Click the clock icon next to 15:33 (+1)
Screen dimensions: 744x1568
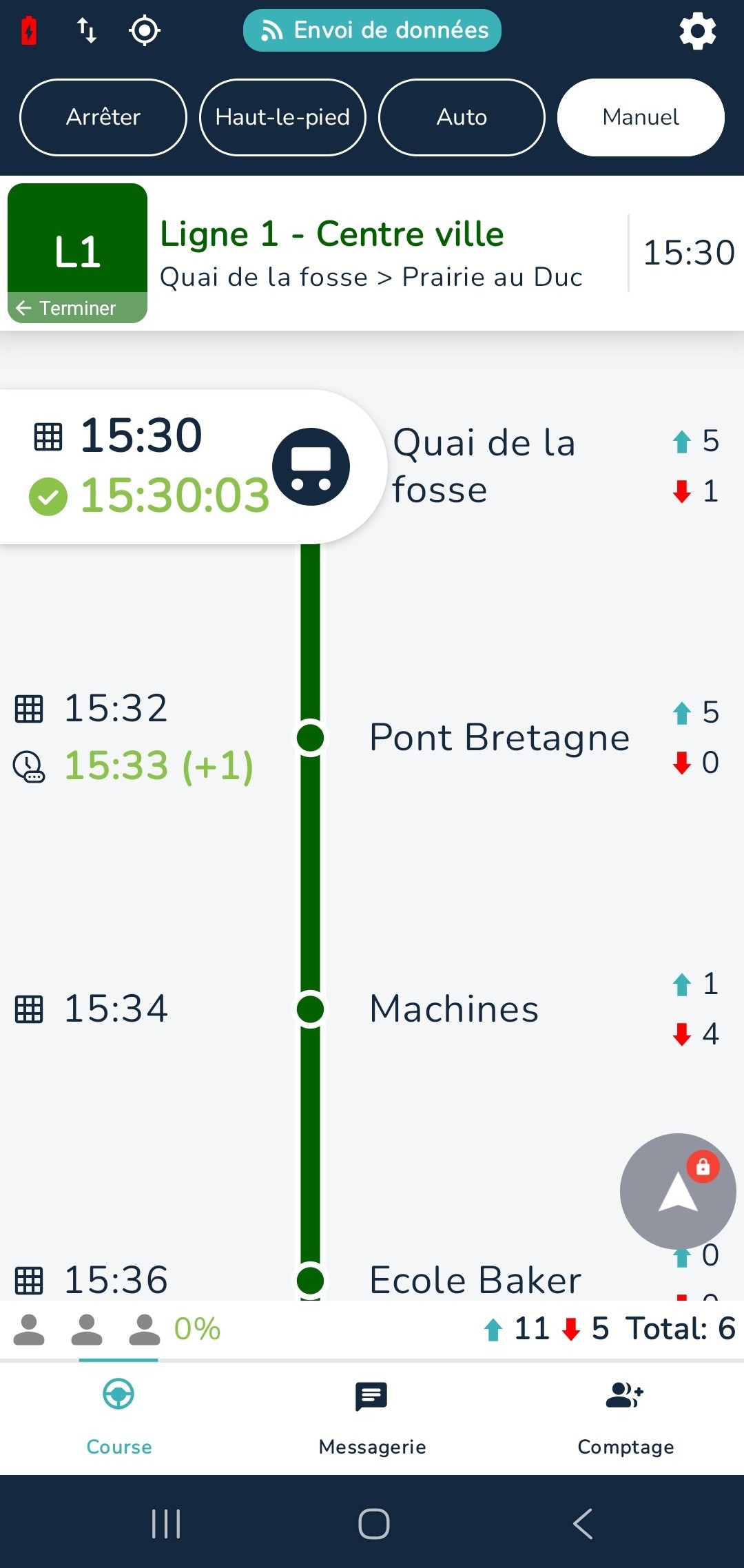coord(28,765)
